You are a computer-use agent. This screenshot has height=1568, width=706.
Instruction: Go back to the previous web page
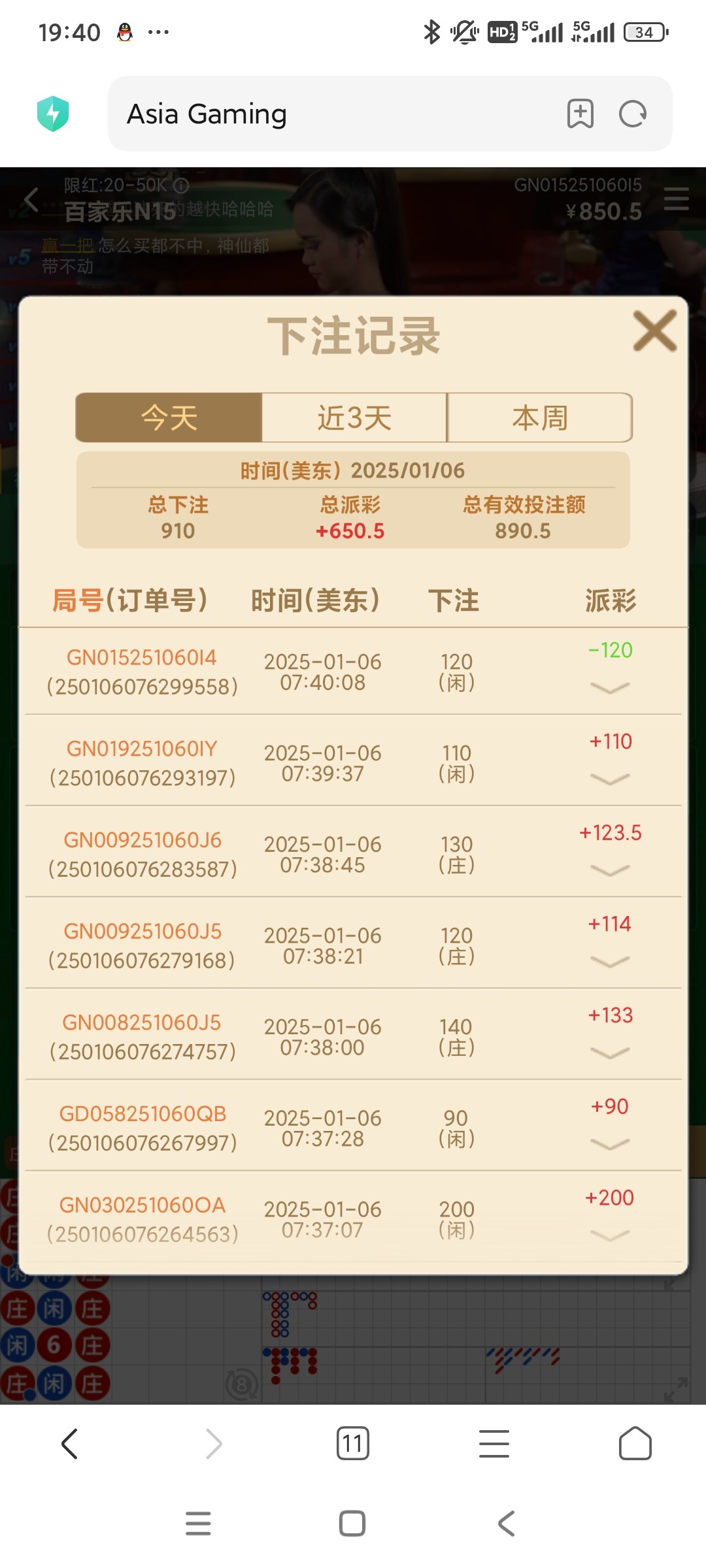pyautogui.click(x=70, y=1443)
